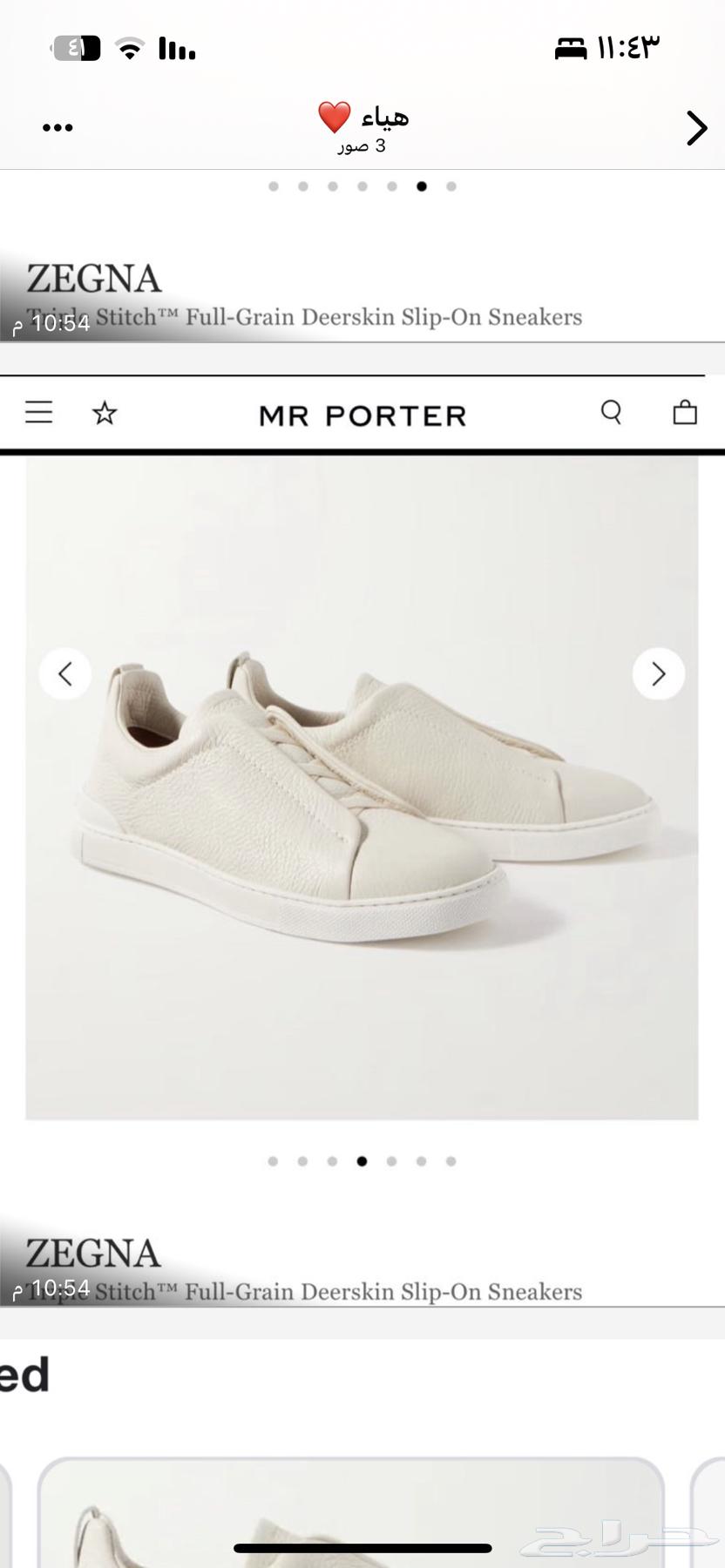Show the previous product image with left arrow

click(65, 673)
